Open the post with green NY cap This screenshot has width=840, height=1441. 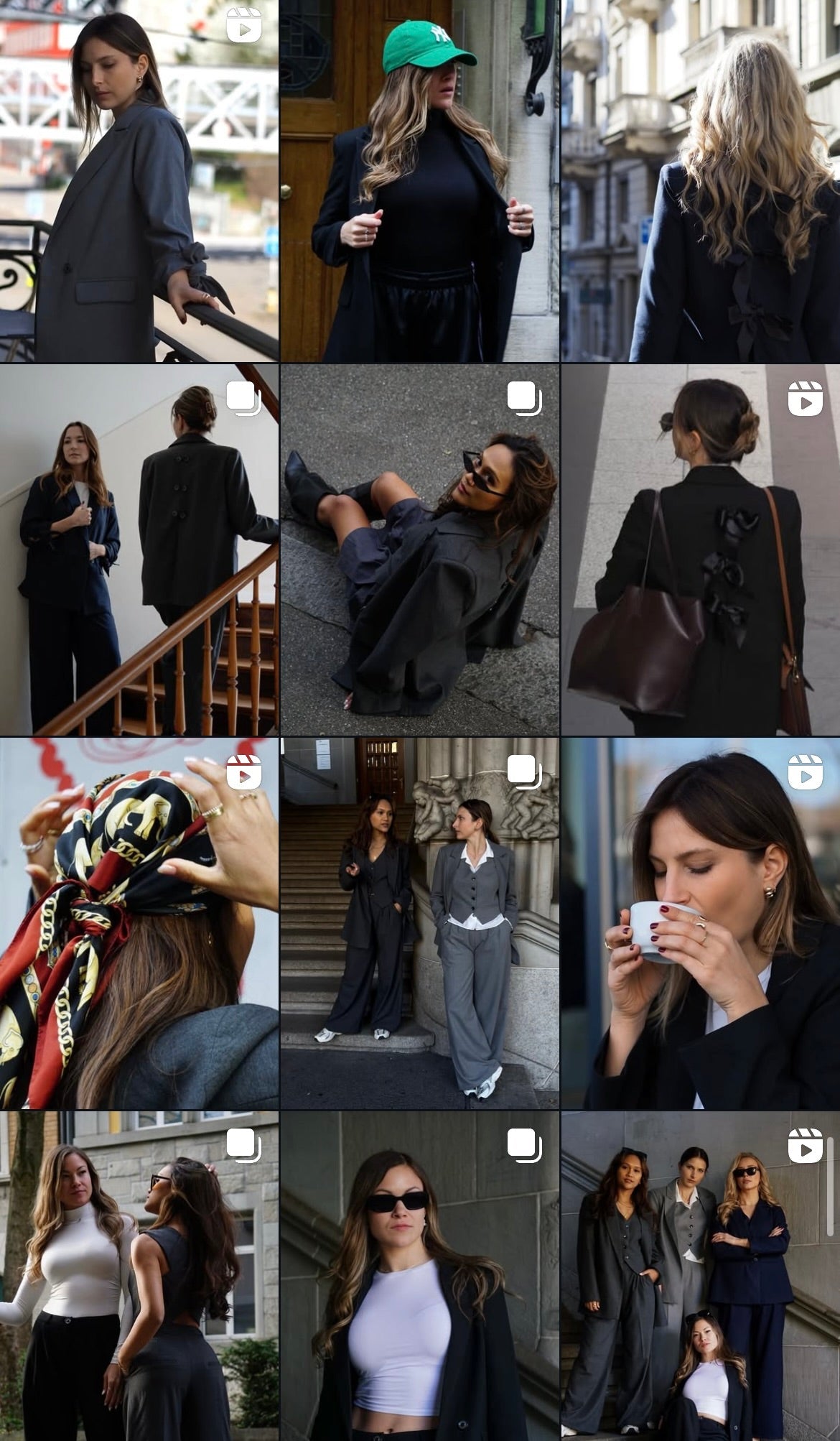(x=419, y=180)
